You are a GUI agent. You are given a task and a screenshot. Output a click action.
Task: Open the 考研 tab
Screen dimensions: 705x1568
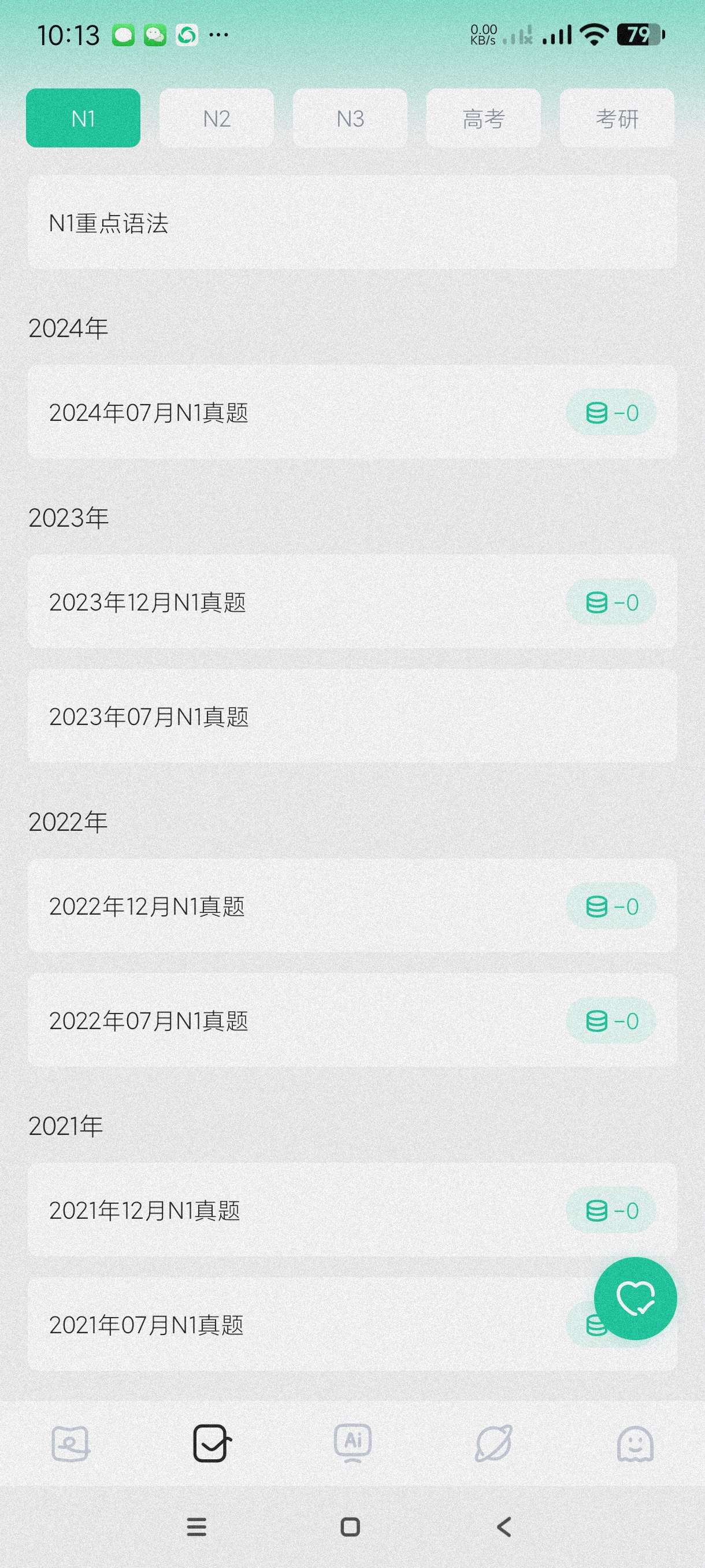pyautogui.click(x=616, y=118)
